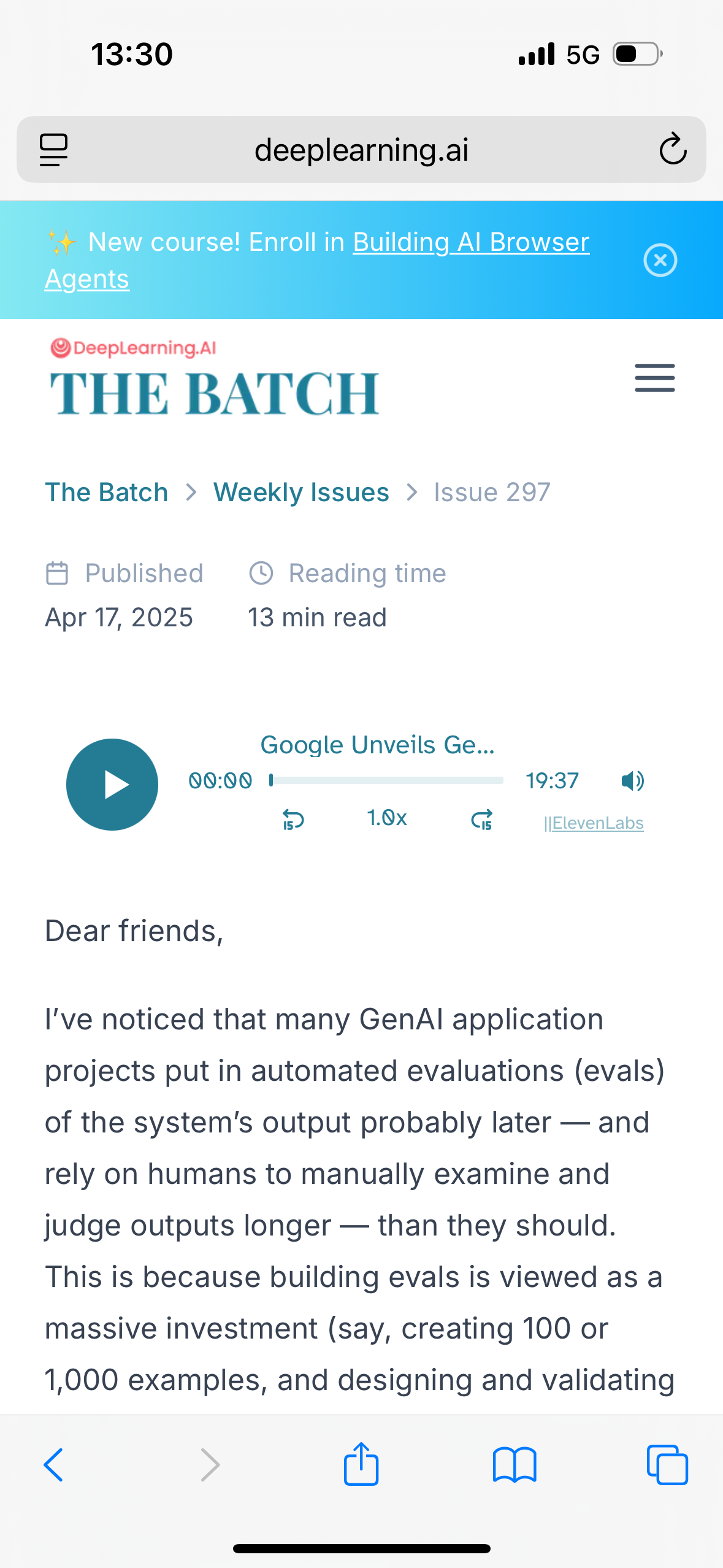The width and height of the screenshot is (723, 1568).
Task: Open the ElevenLabs link
Action: pos(594,823)
